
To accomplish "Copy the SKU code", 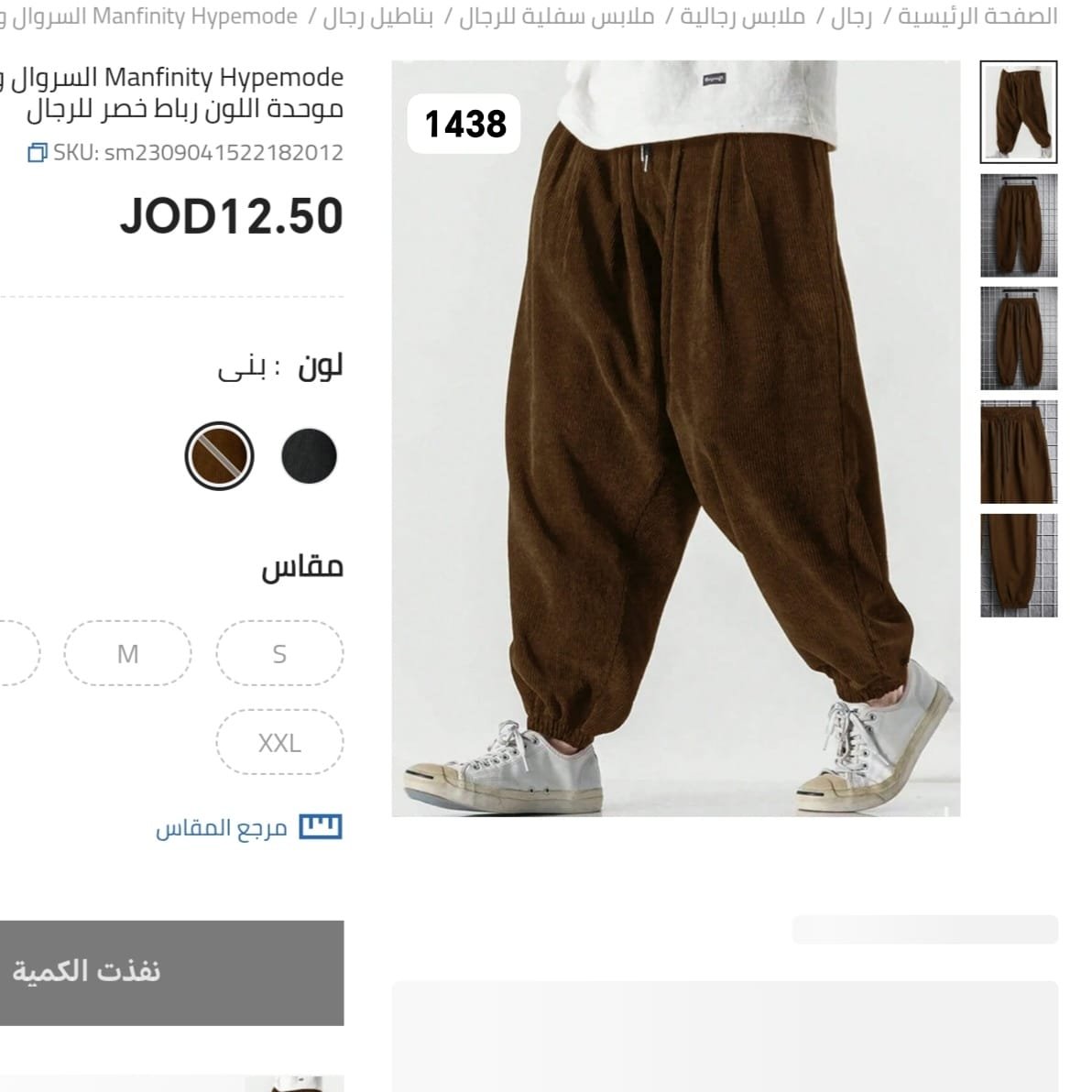I will (37, 152).
